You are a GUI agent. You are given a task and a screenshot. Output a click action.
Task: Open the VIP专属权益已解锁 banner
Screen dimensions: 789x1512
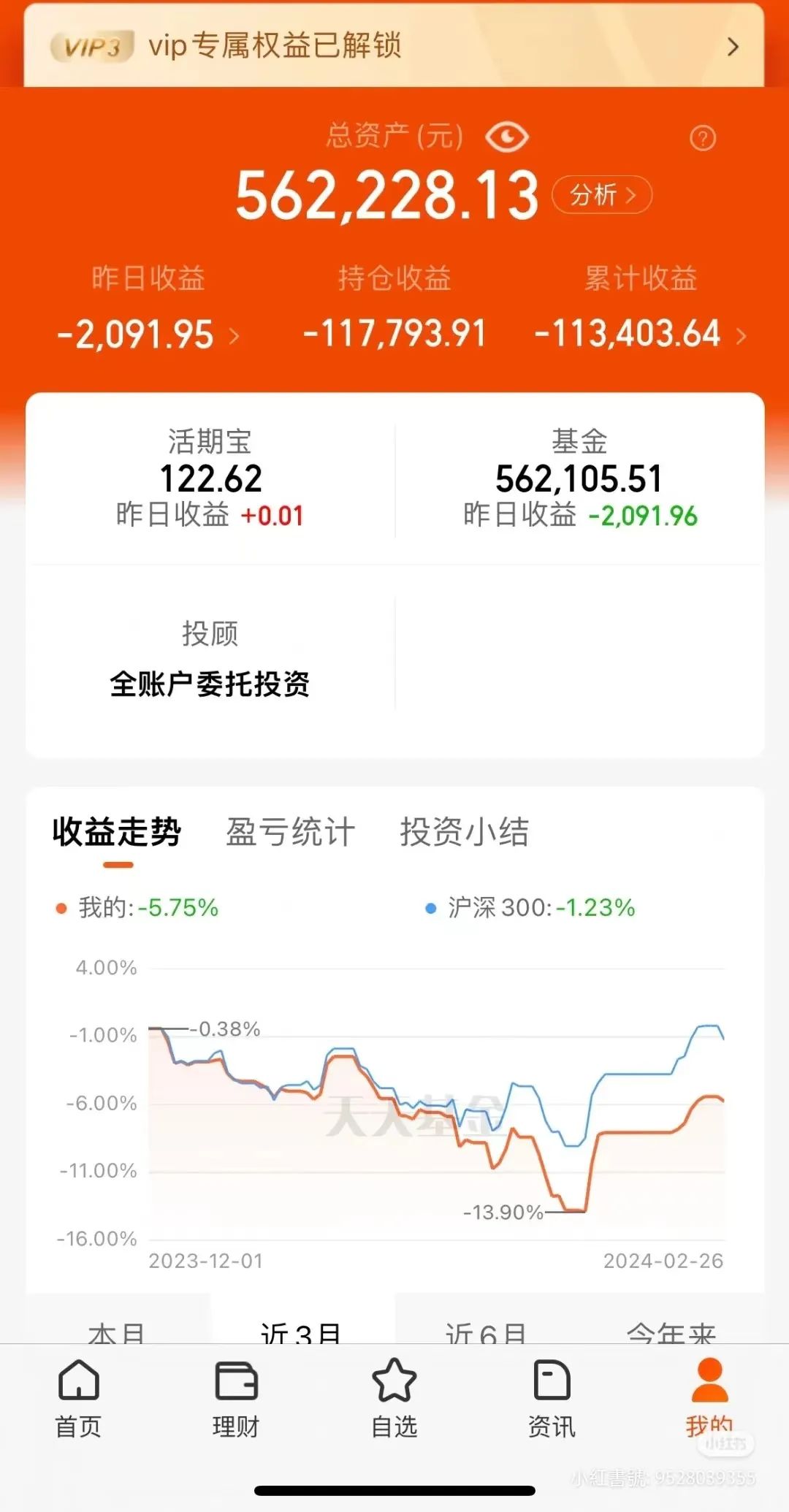pos(394,46)
